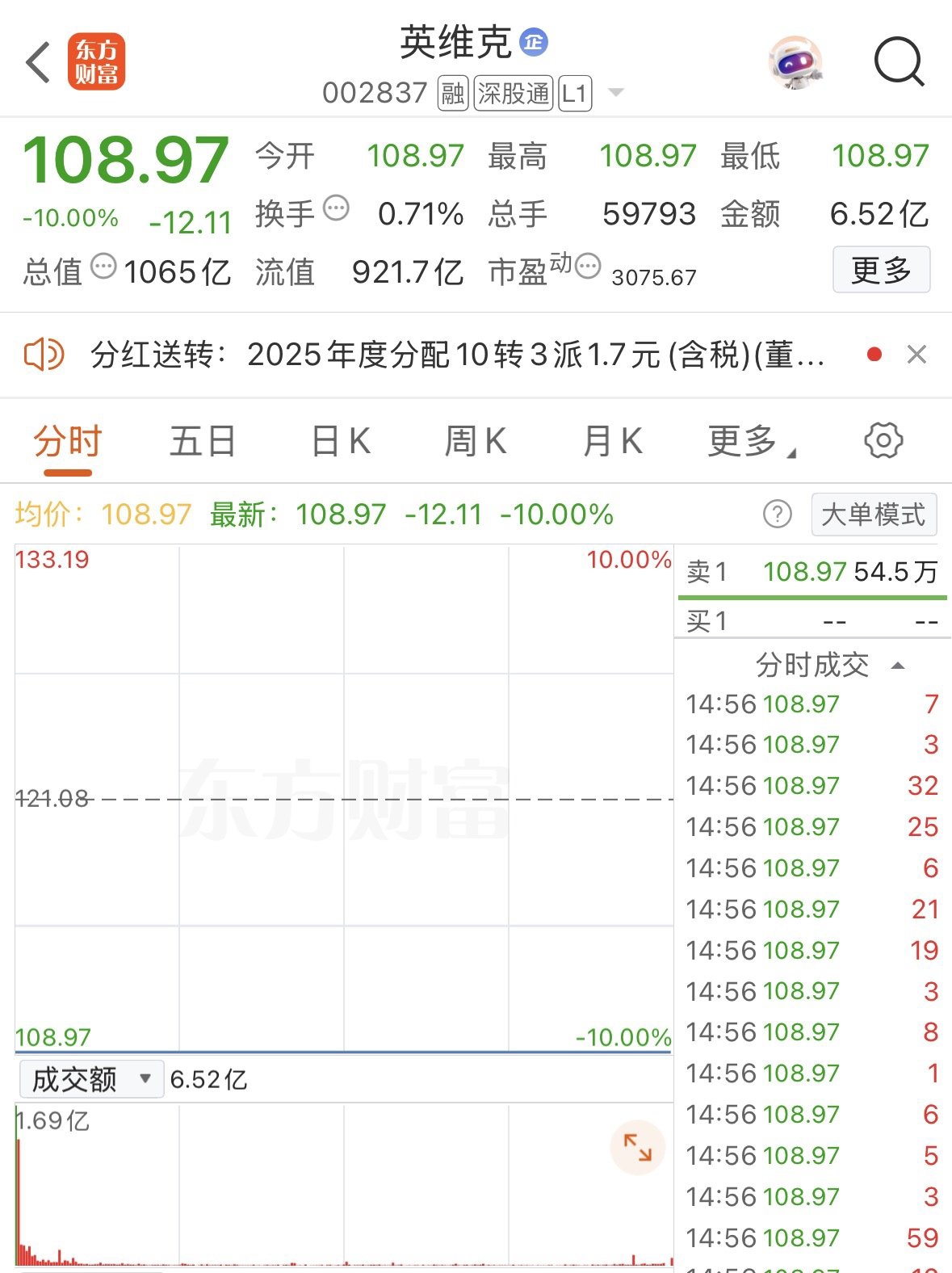Switch to the 日K chart tab

(341, 442)
